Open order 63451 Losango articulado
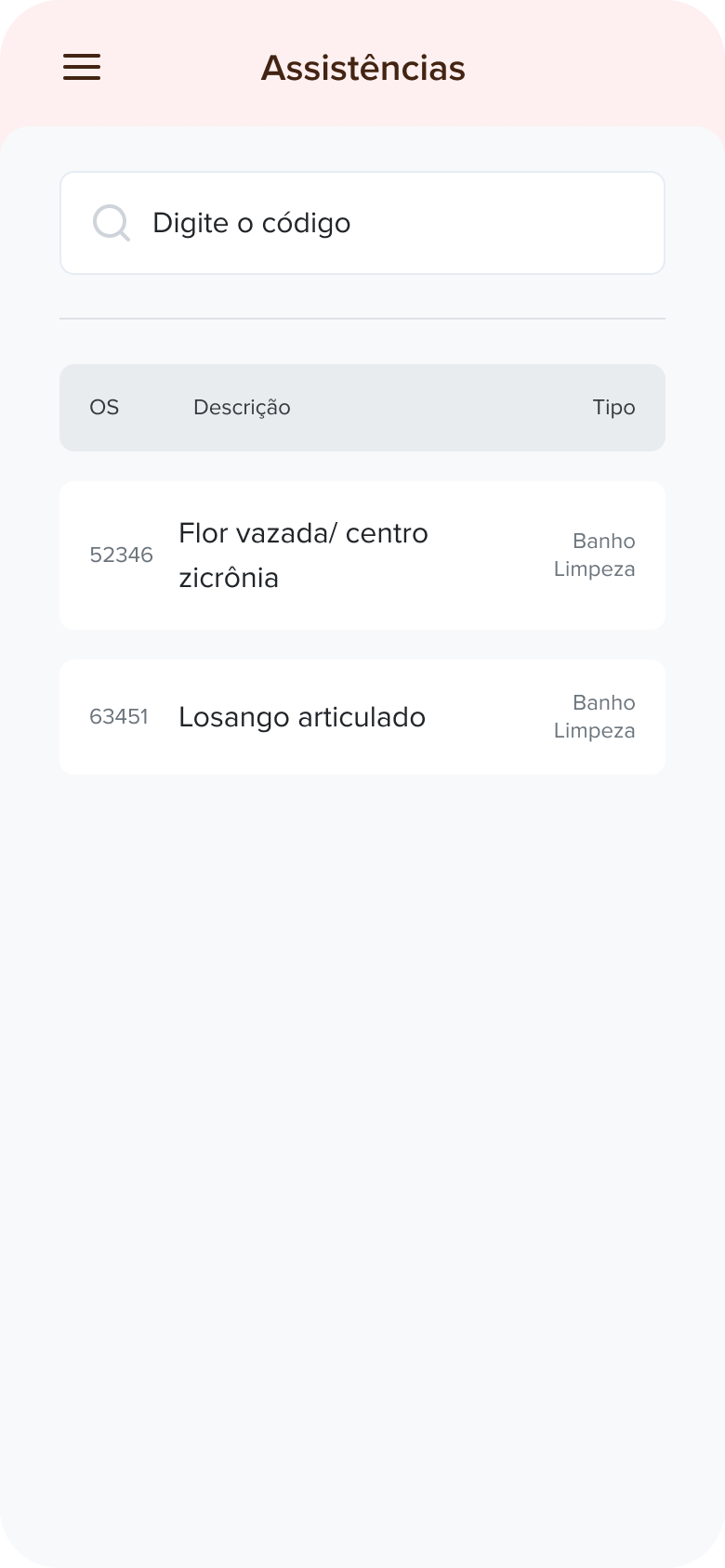The width and height of the screenshot is (725, 1568). (x=362, y=716)
